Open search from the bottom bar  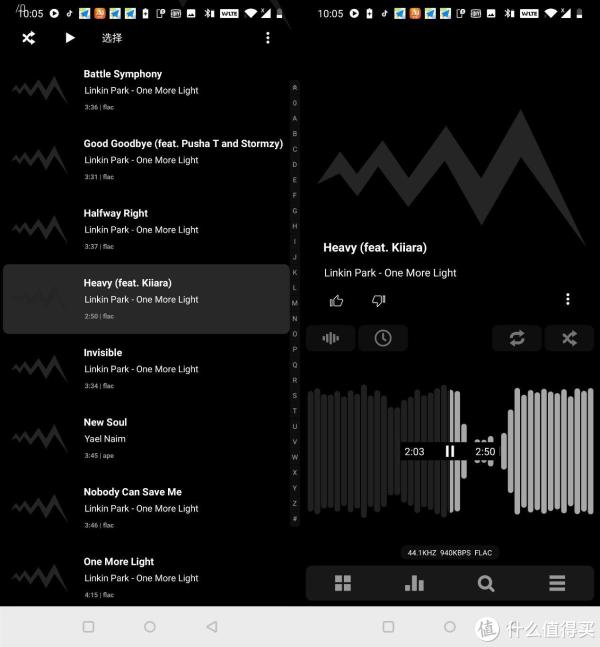click(x=486, y=583)
